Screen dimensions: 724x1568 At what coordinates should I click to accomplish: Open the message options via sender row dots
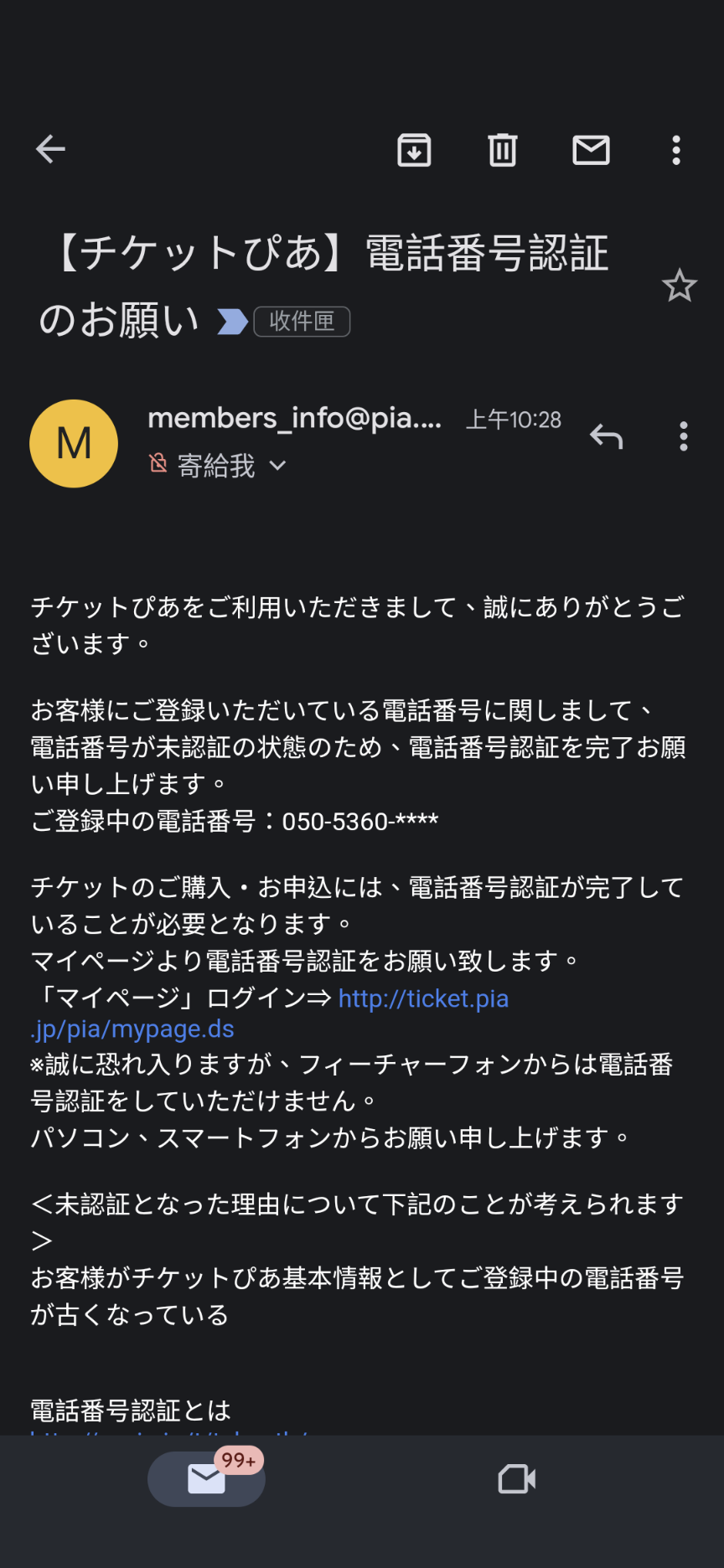point(683,437)
